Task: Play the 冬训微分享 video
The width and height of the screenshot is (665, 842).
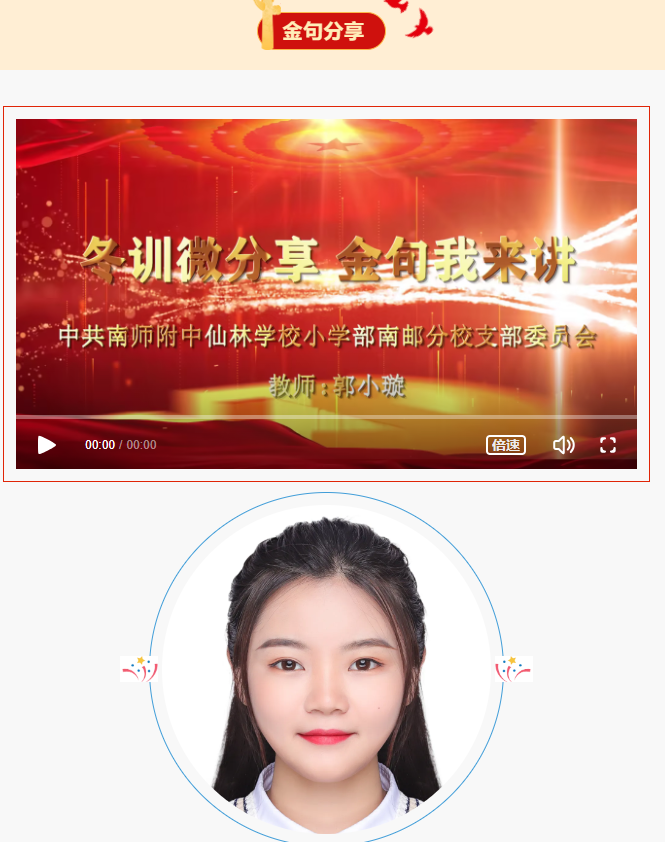Action: point(47,445)
